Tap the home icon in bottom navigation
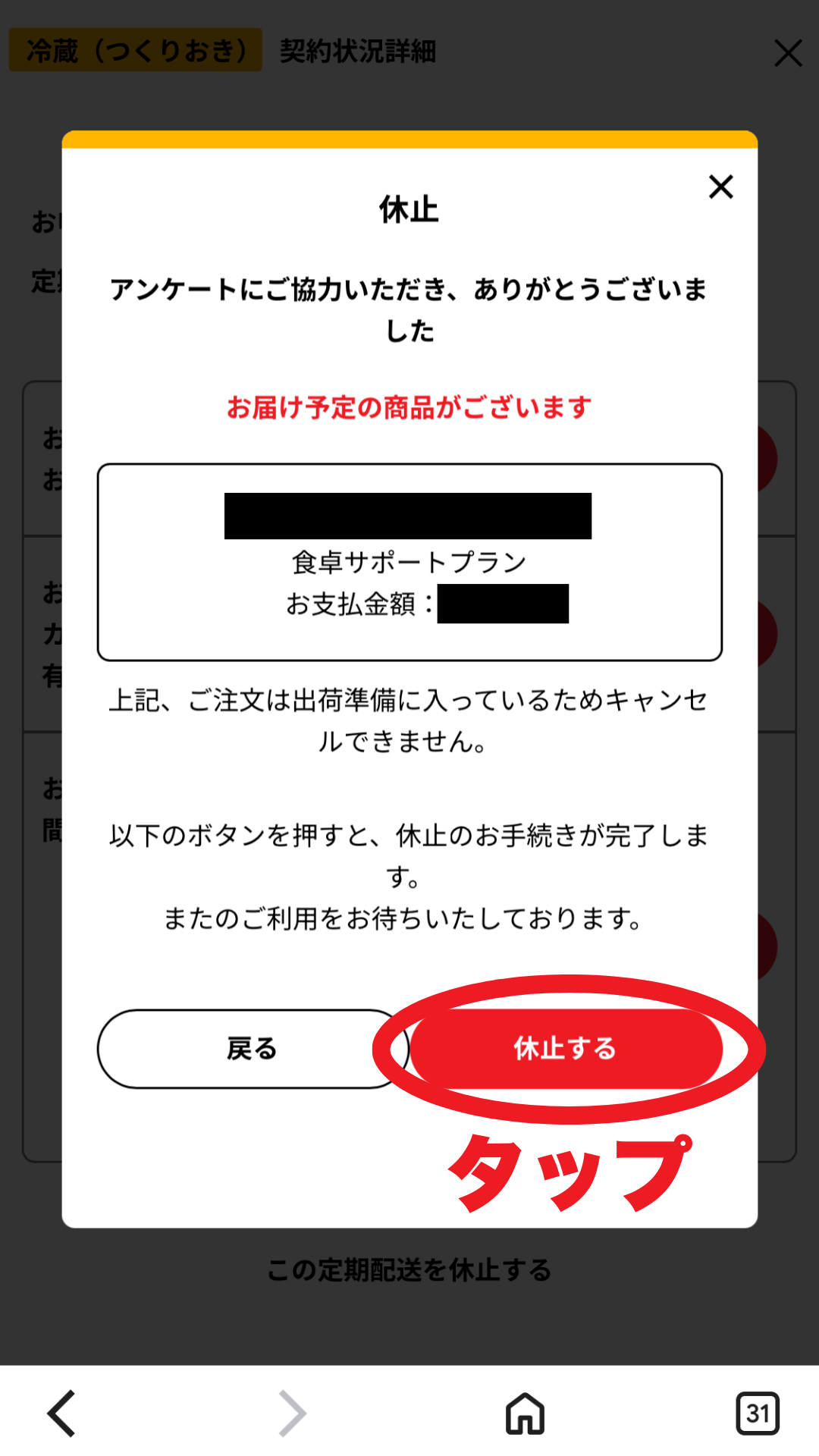 tap(526, 1412)
